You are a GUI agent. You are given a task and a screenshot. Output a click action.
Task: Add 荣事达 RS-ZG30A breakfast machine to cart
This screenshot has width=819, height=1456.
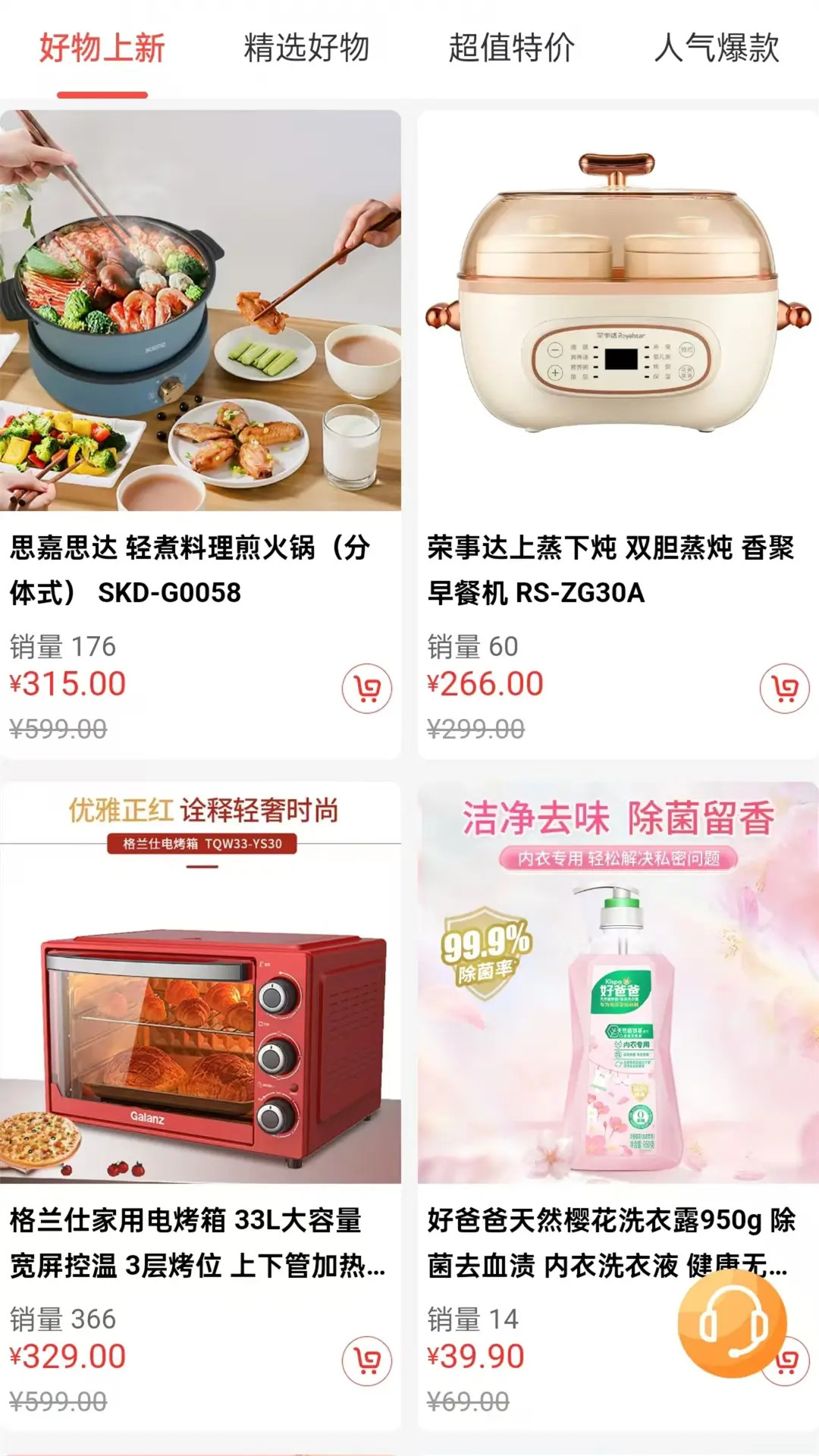tap(785, 689)
